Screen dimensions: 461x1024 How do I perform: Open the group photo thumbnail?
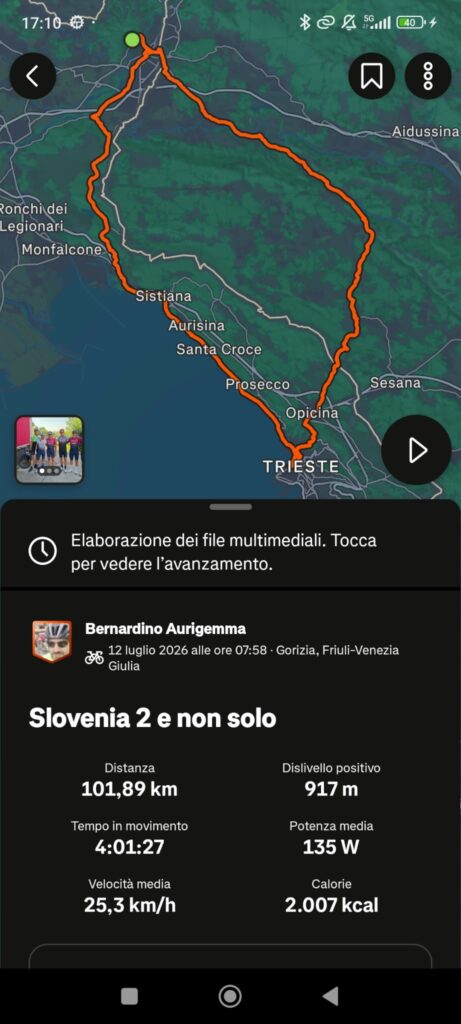pyautogui.click(x=50, y=449)
